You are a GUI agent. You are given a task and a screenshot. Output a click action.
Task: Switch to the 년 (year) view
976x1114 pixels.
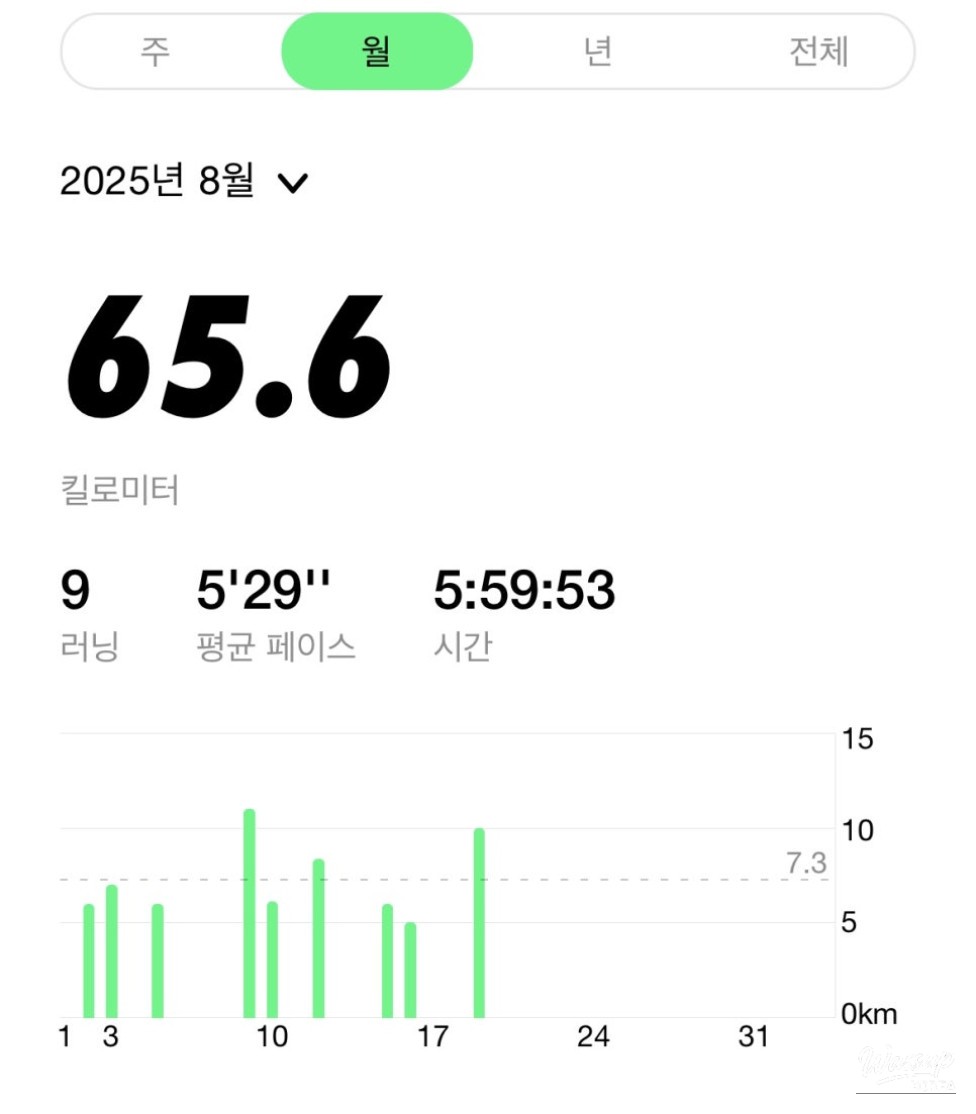pos(598,52)
